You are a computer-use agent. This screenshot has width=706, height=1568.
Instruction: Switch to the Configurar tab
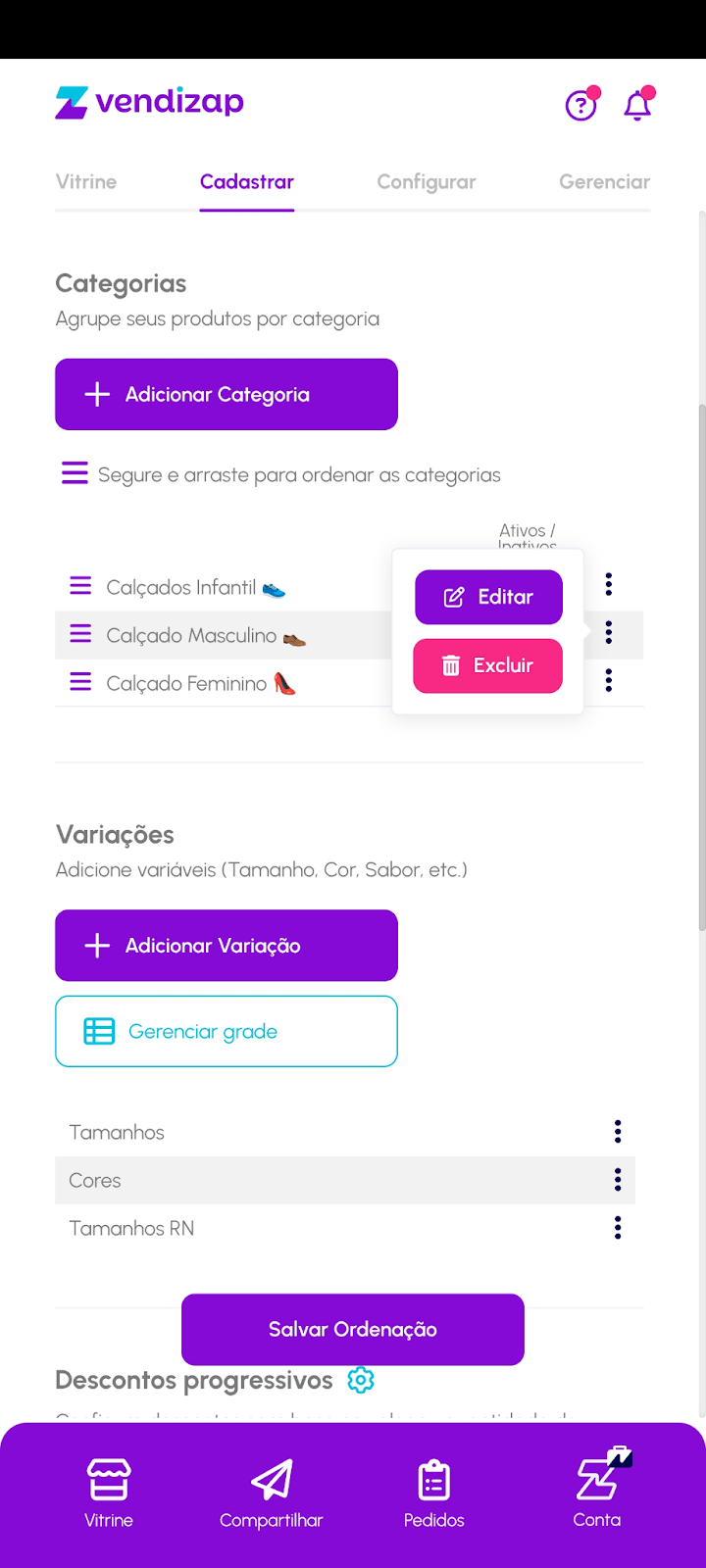click(427, 182)
